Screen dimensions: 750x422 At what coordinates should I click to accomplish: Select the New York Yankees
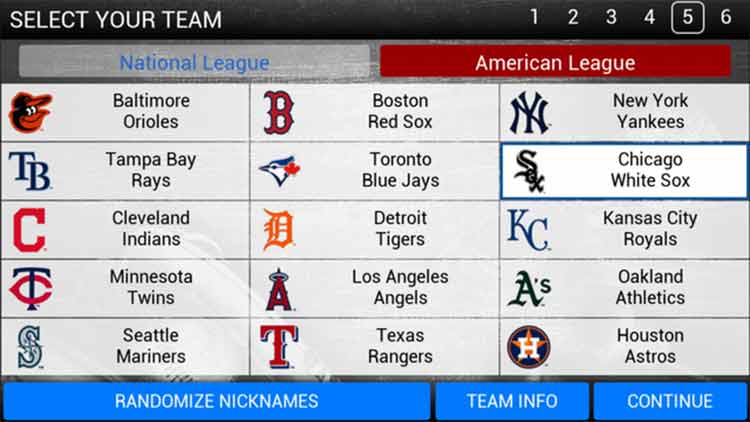click(624, 112)
